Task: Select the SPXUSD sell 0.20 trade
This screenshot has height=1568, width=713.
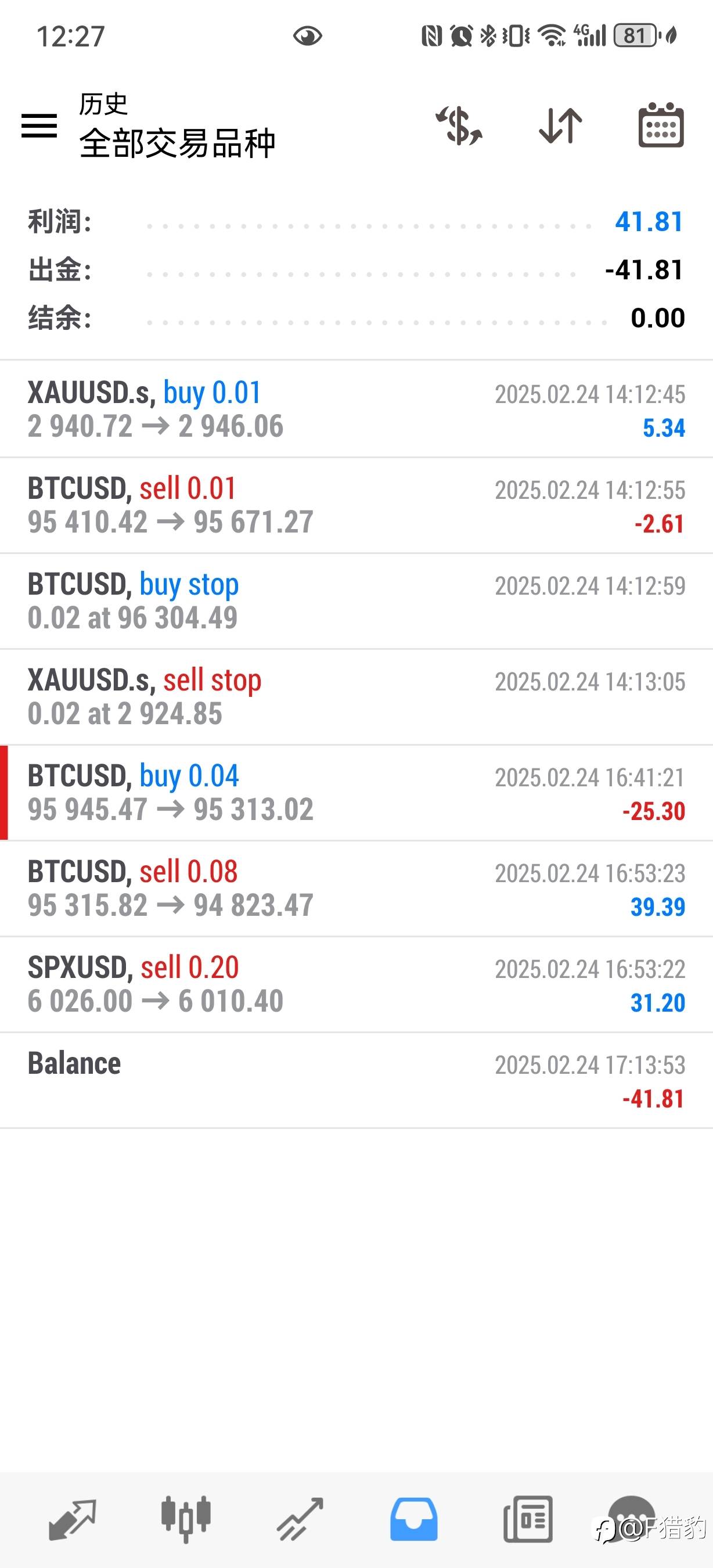Action: pyautogui.click(x=356, y=984)
